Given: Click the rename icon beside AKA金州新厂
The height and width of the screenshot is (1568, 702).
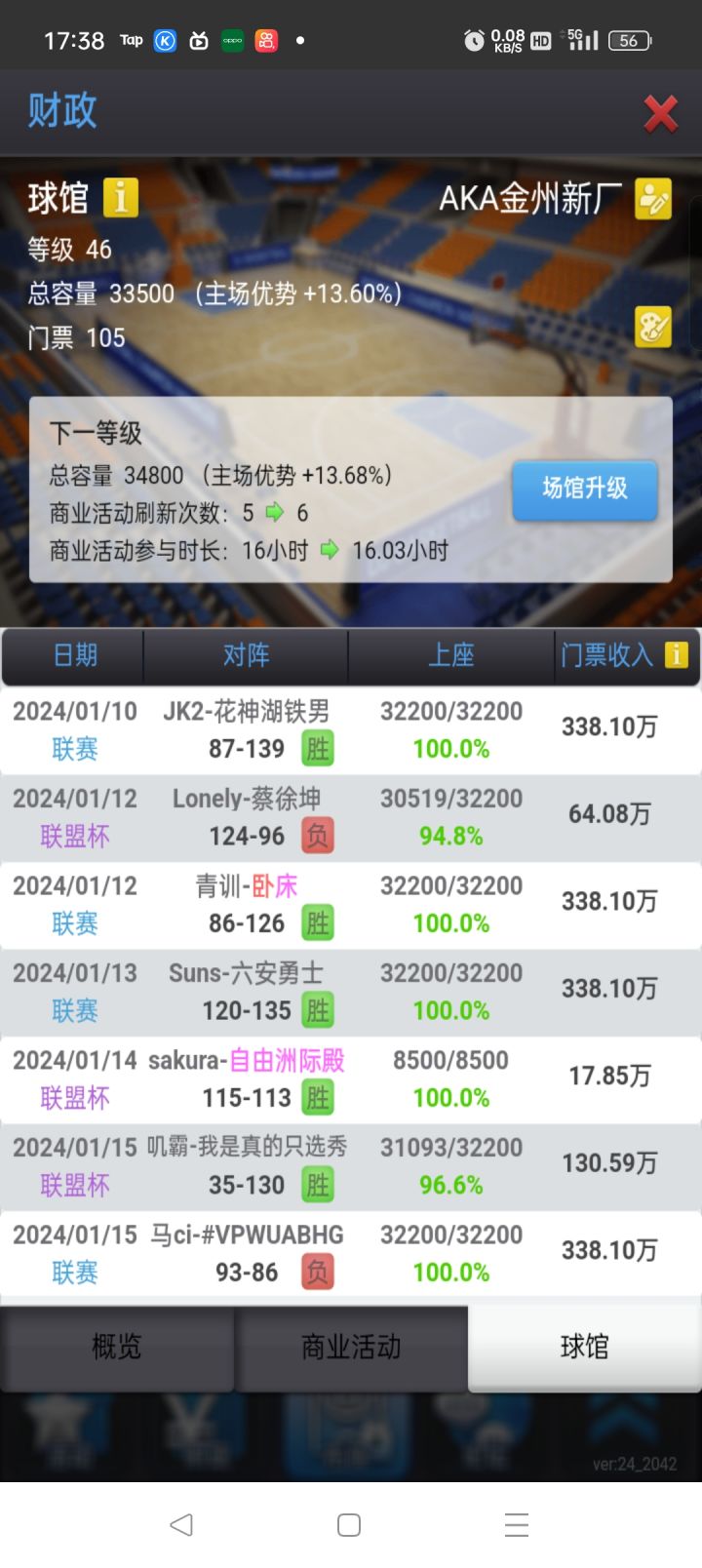Looking at the screenshot, I should [x=655, y=197].
